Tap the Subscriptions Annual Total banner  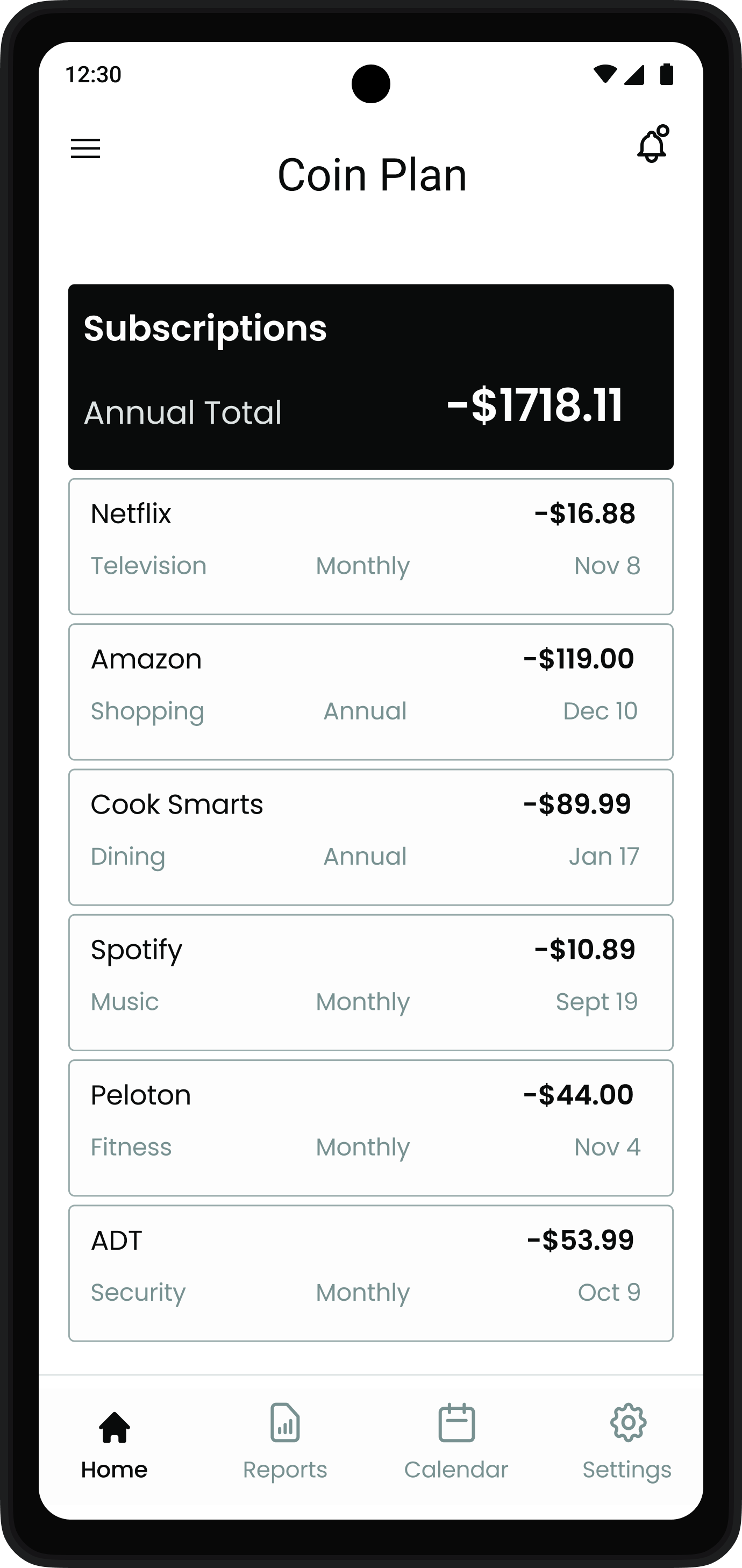(x=370, y=377)
